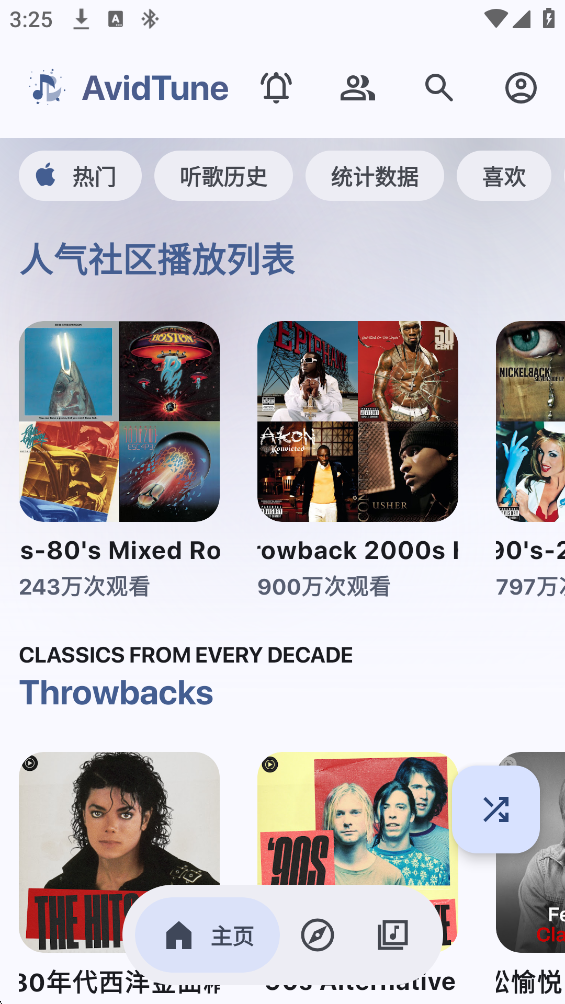Image resolution: width=565 pixels, height=1004 pixels.
Task: Open the account profile icon
Action: 520,88
